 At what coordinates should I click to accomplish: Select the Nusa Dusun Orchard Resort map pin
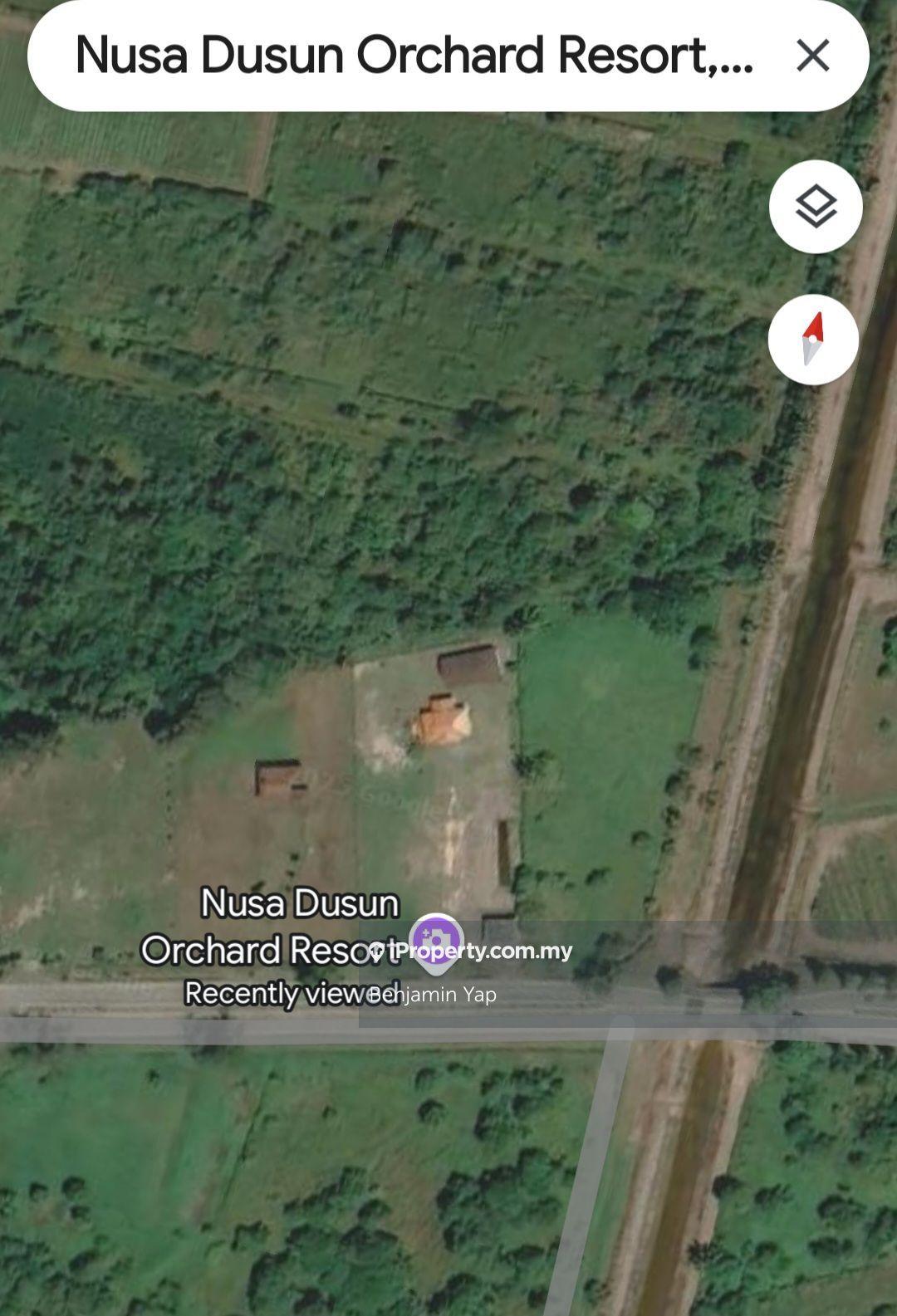[435, 943]
